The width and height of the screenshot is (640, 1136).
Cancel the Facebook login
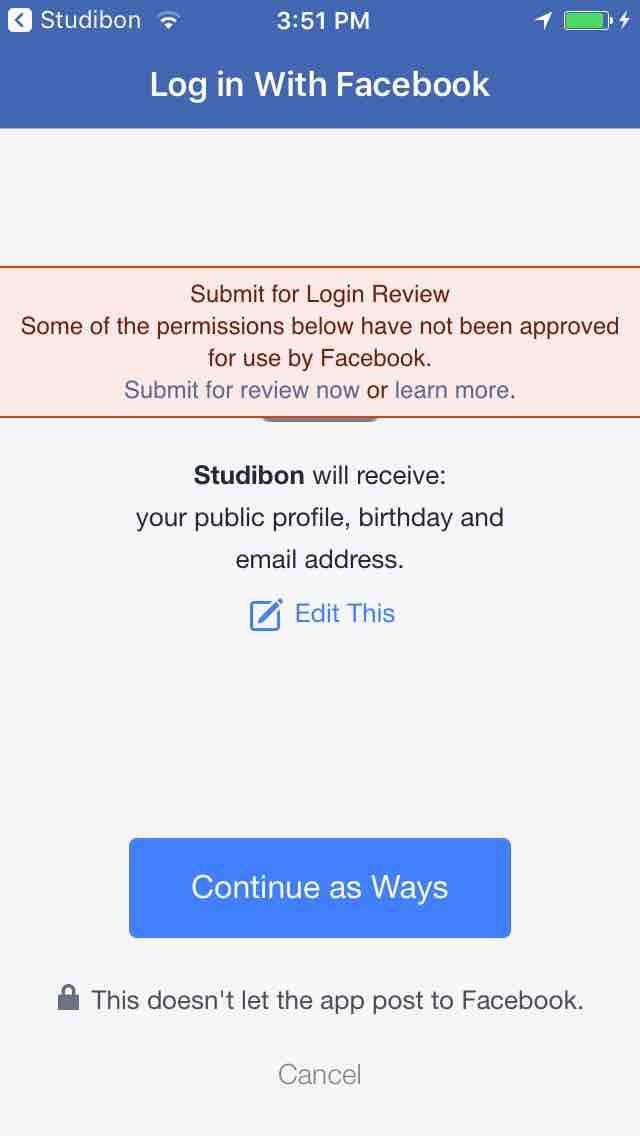[x=320, y=1075]
